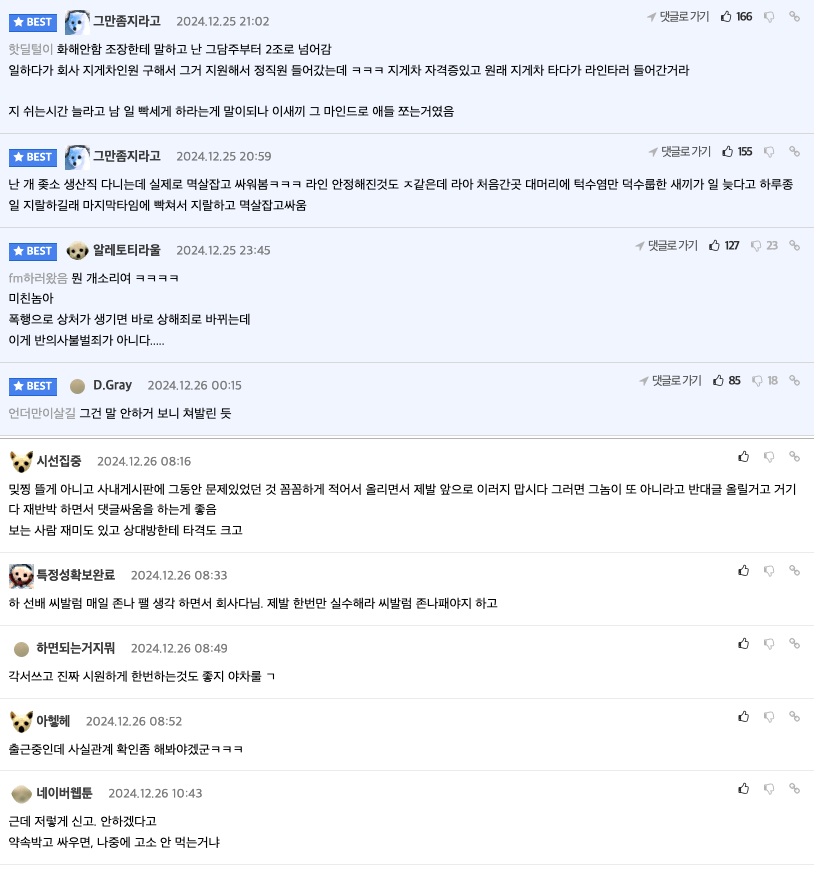Tap the 핫딜털이 reply mention
This screenshot has width=814, height=871.
[30, 48]
